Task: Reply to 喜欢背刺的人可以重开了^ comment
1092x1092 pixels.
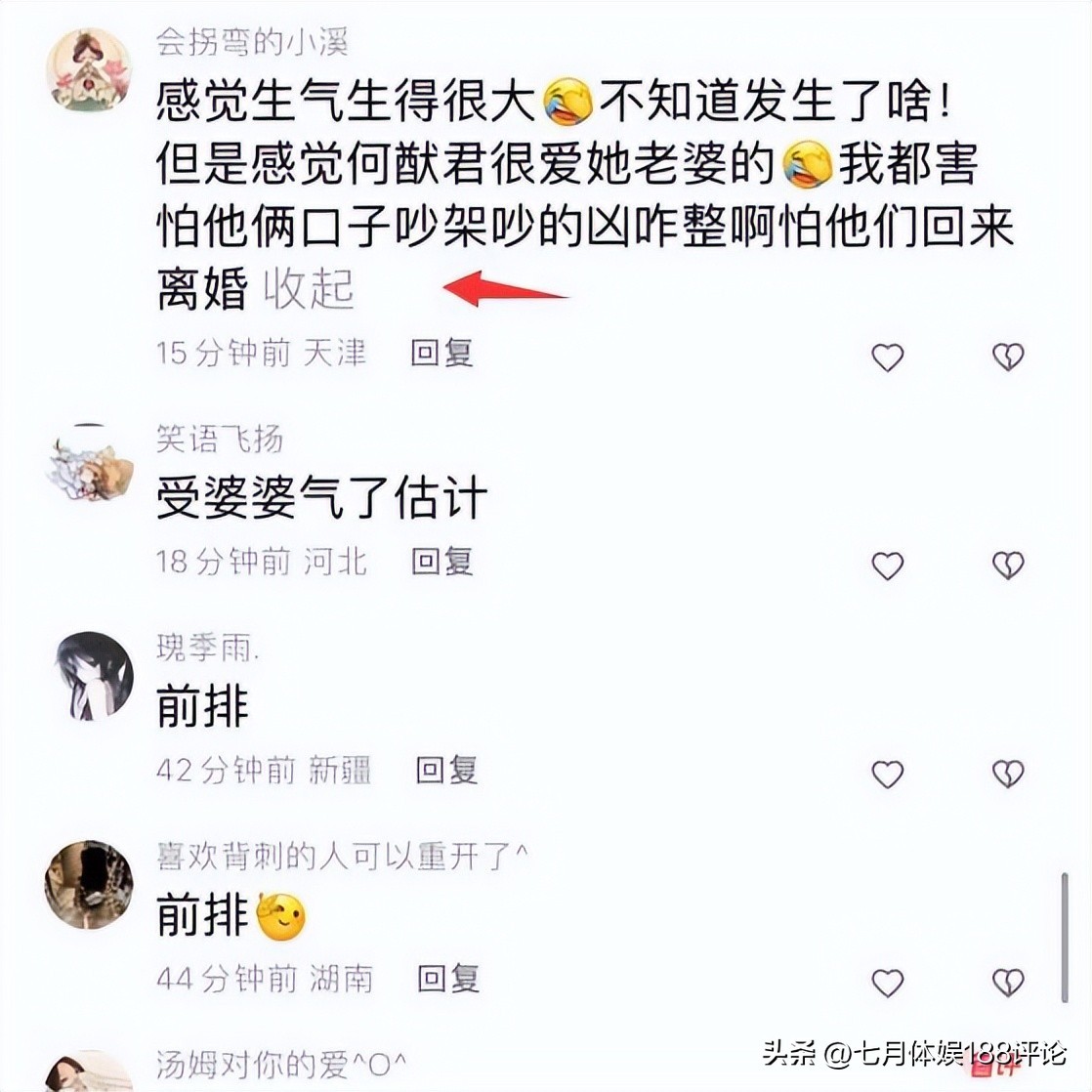Action: (x=447, y=979)
